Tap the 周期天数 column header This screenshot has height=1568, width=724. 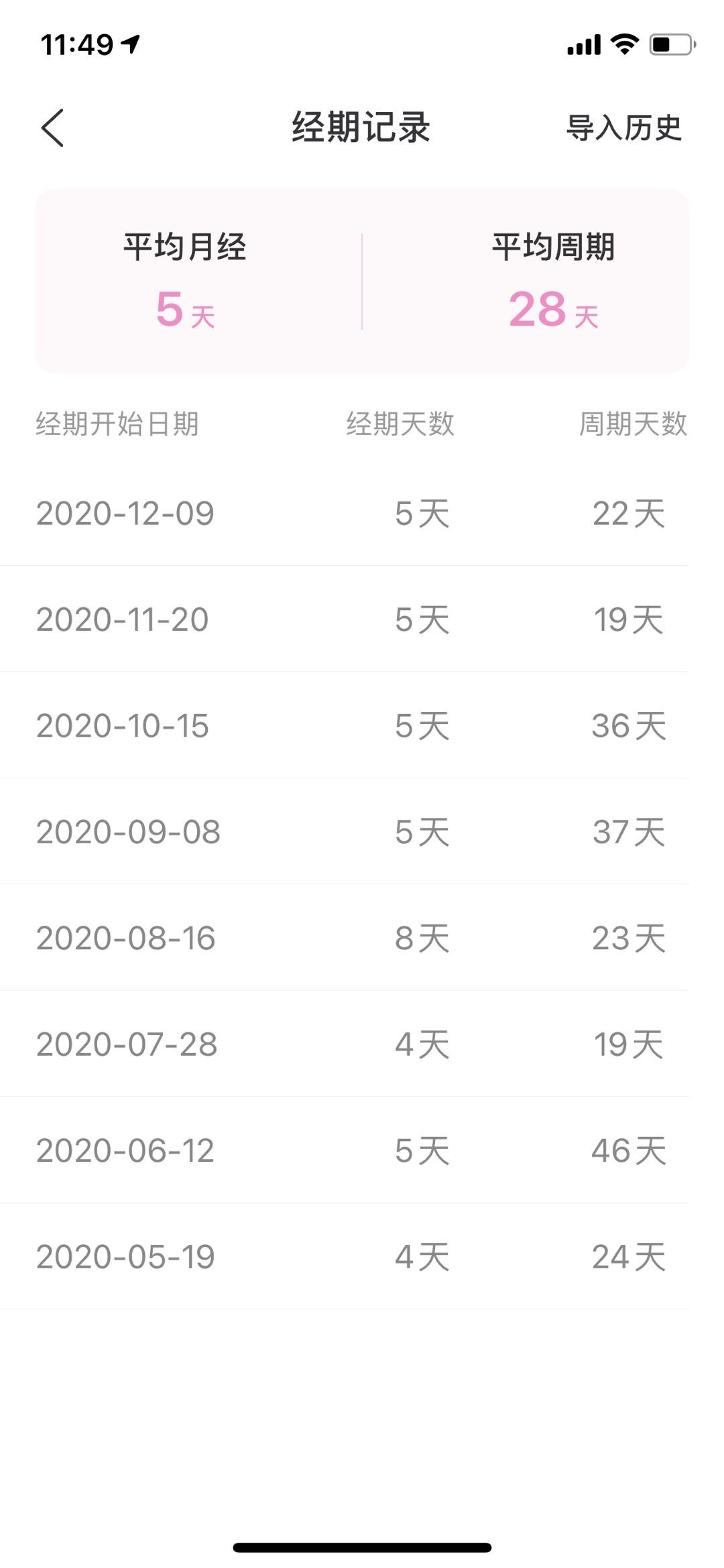[633, 426]
